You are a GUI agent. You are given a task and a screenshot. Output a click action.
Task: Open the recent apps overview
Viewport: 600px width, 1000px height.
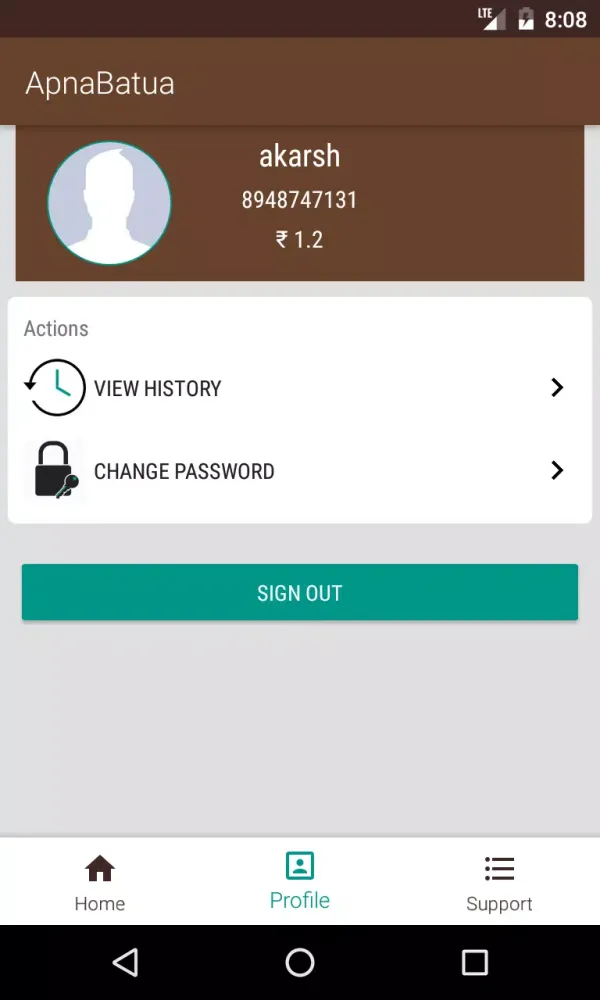pyautogui.click(x=474, y=962)
